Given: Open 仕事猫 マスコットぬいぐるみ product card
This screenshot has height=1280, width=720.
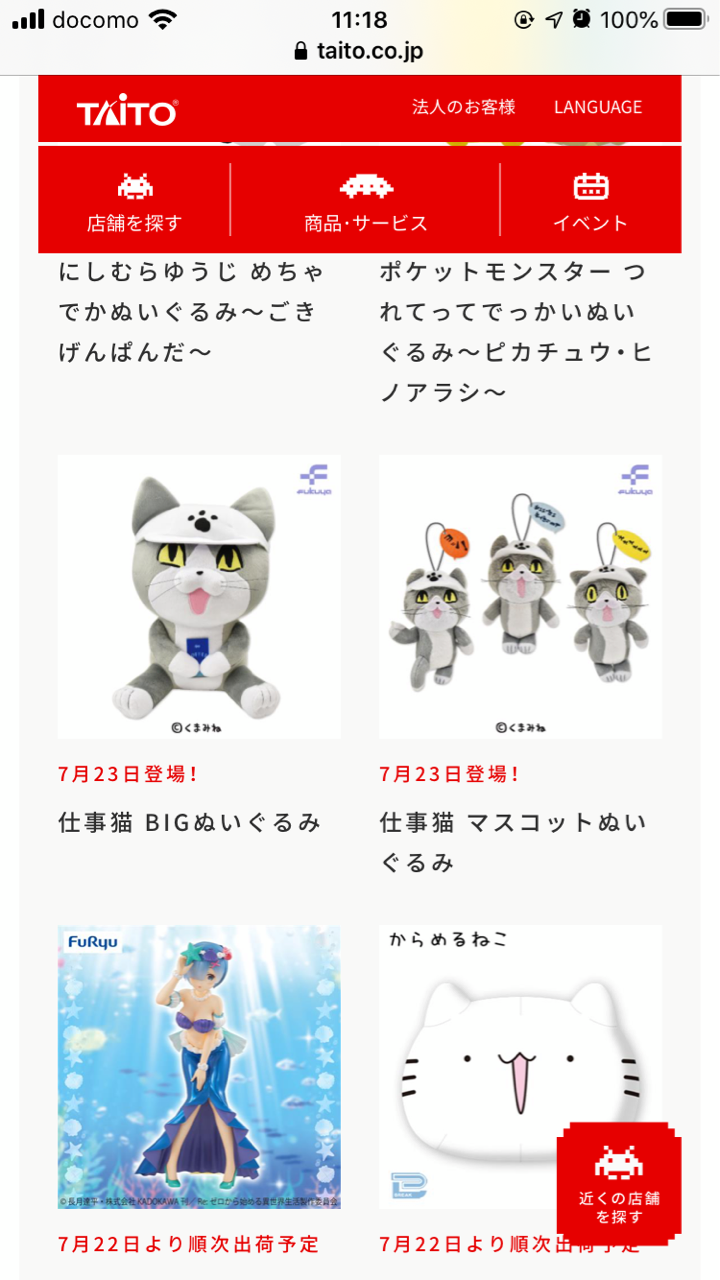Looking at the screenshot, I should [520, 665].
